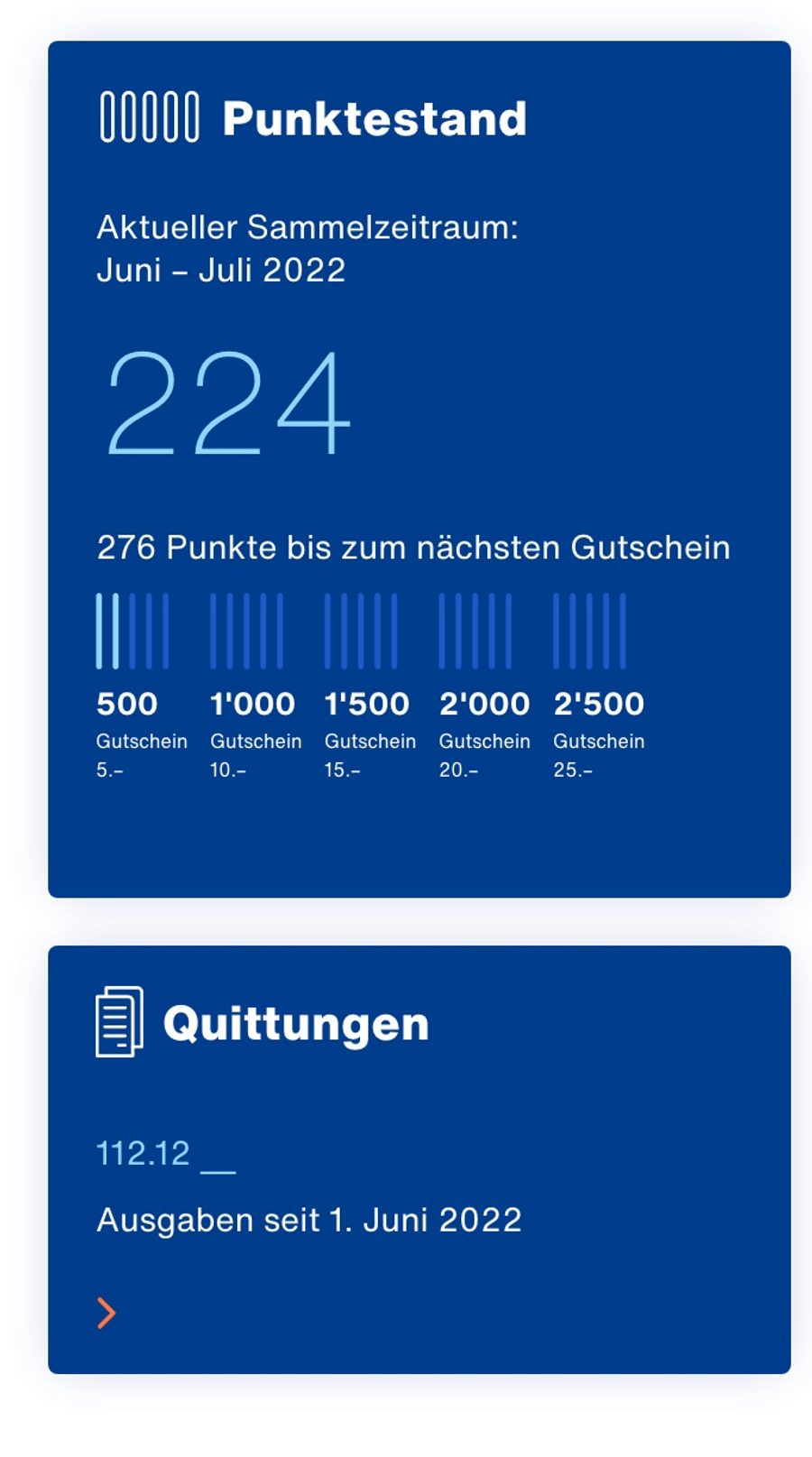Tap the orange chevron under Ausgaben
Viewport: 812px width, 1457px height.
point(106,1313)
